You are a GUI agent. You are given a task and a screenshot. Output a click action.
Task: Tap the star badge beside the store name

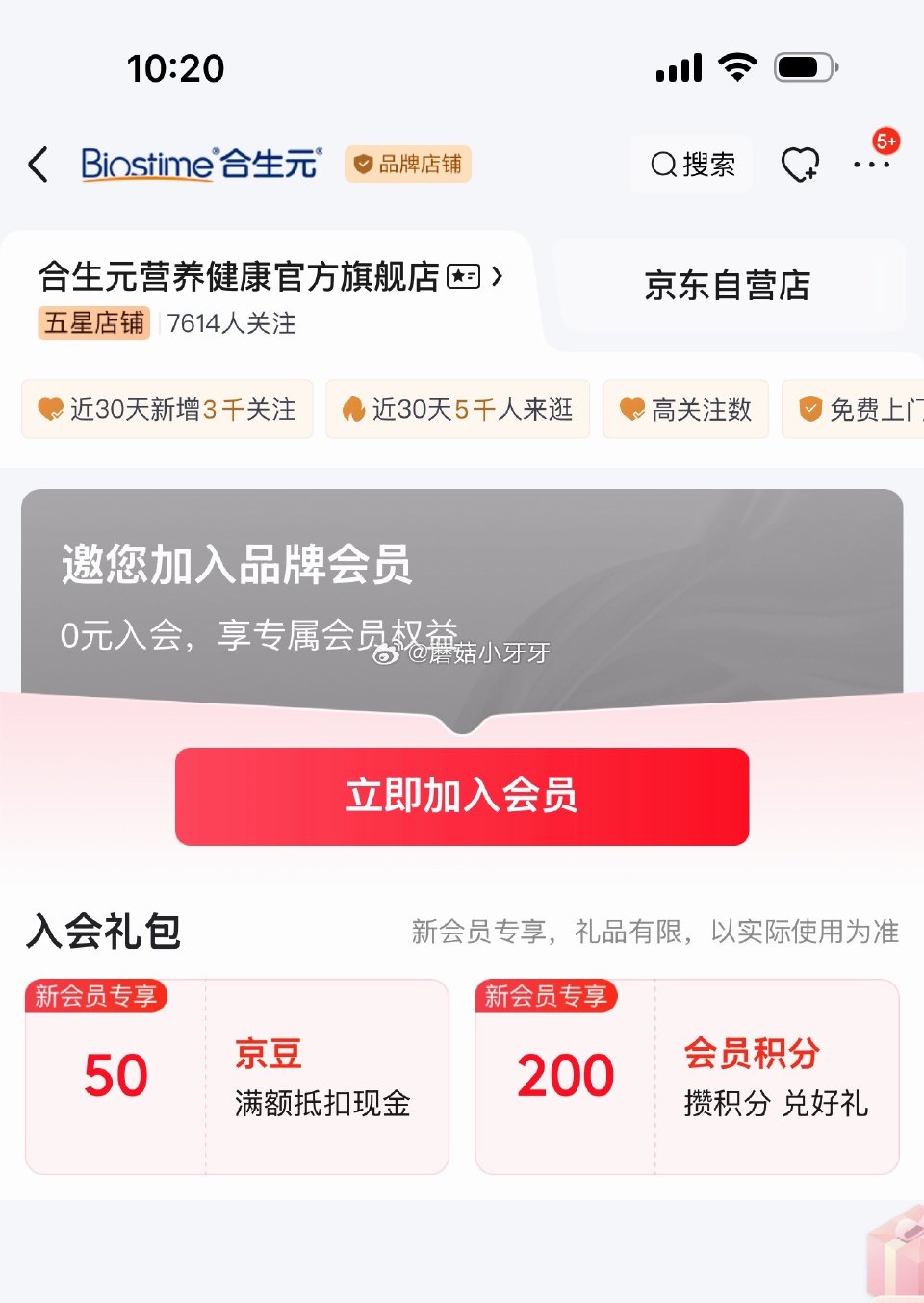tap(463, 276)
